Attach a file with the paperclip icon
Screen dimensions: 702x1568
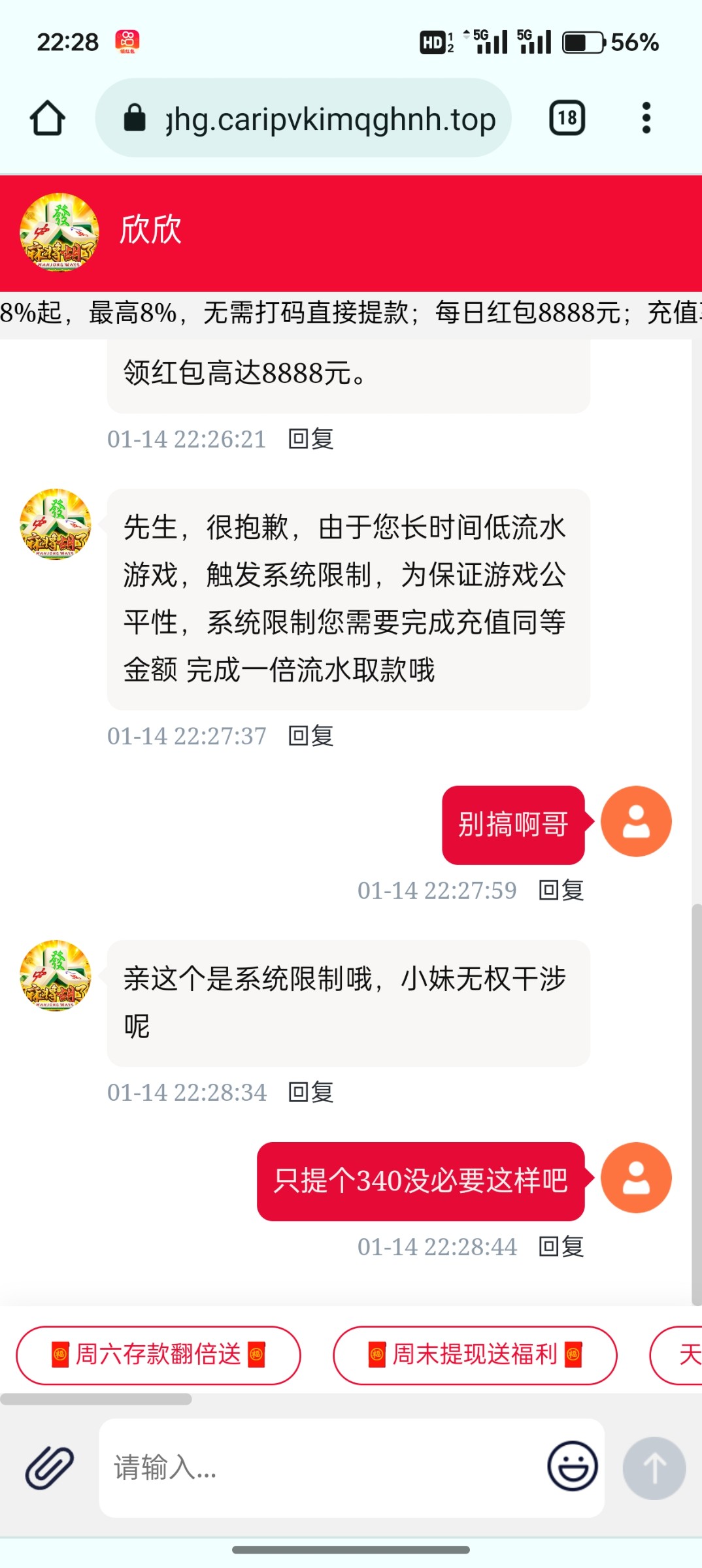point(50,1467)
